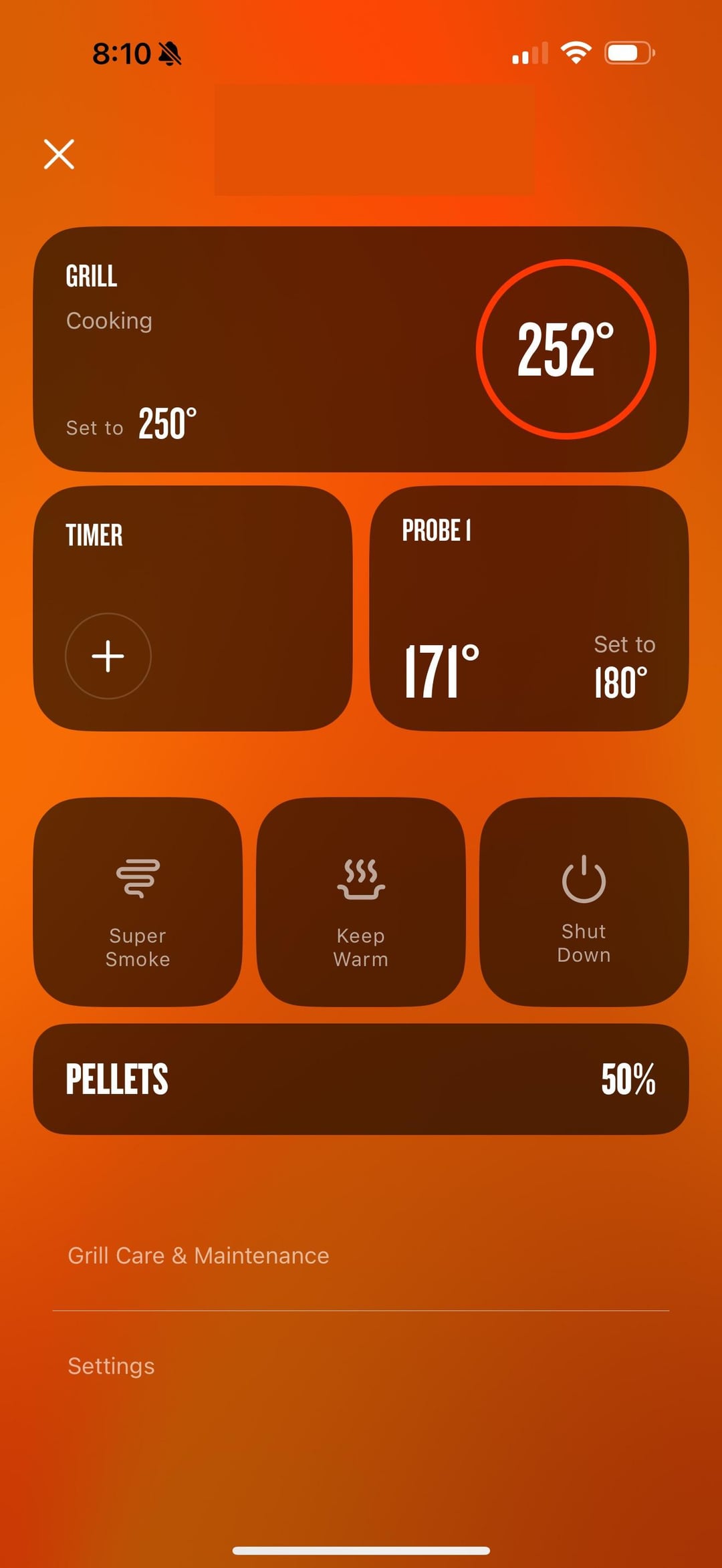This screenshot has height=1568, width=722.
Task: Add a new timer
Action: (108, 656)
